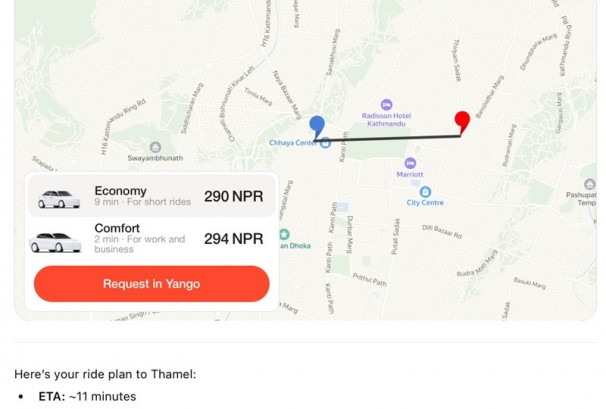The height and width of the screenshot is (409, 606).
Task: Tap Request in Yango button
Action: pos(151,284)
